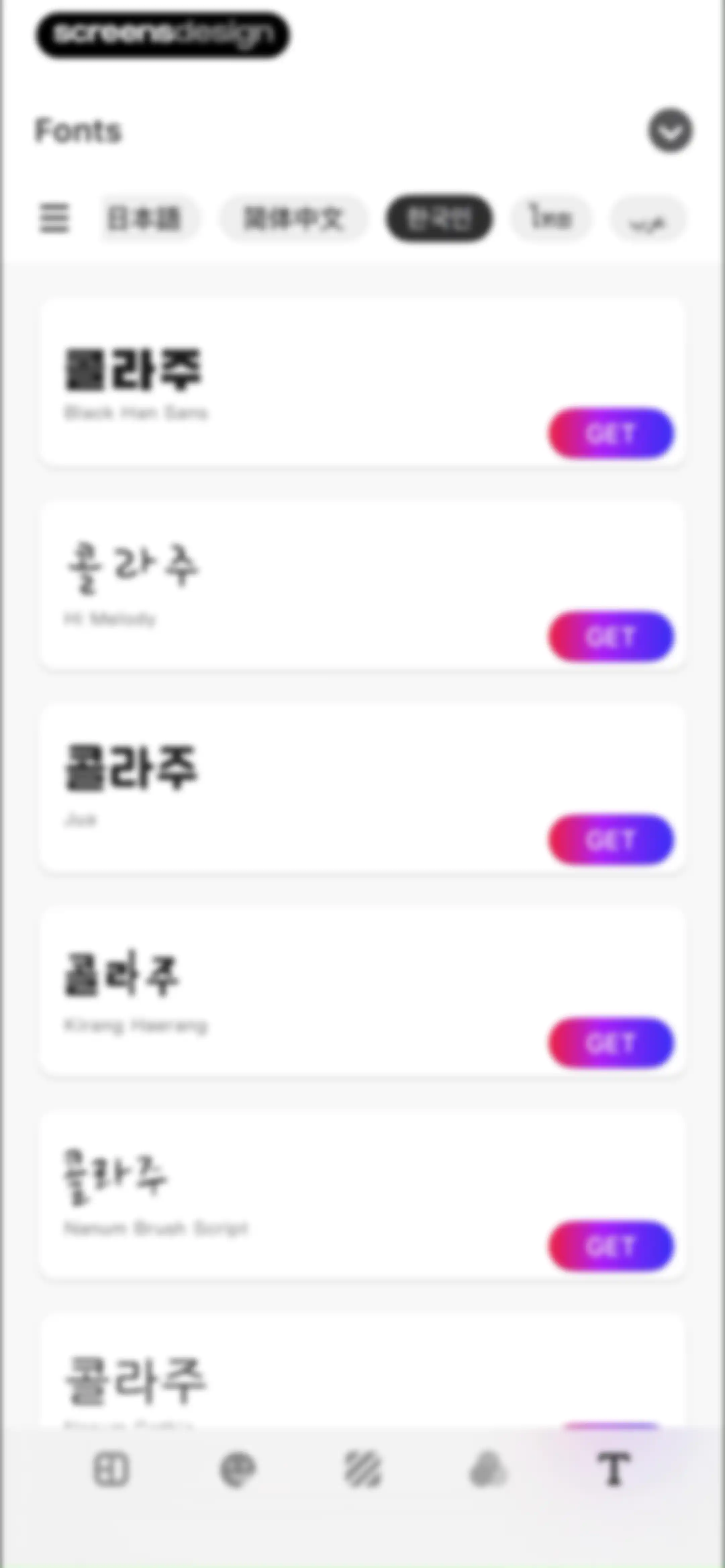Get the Hi Melody font
Viewport: 725px width, 1568px height.
[611, 636]
